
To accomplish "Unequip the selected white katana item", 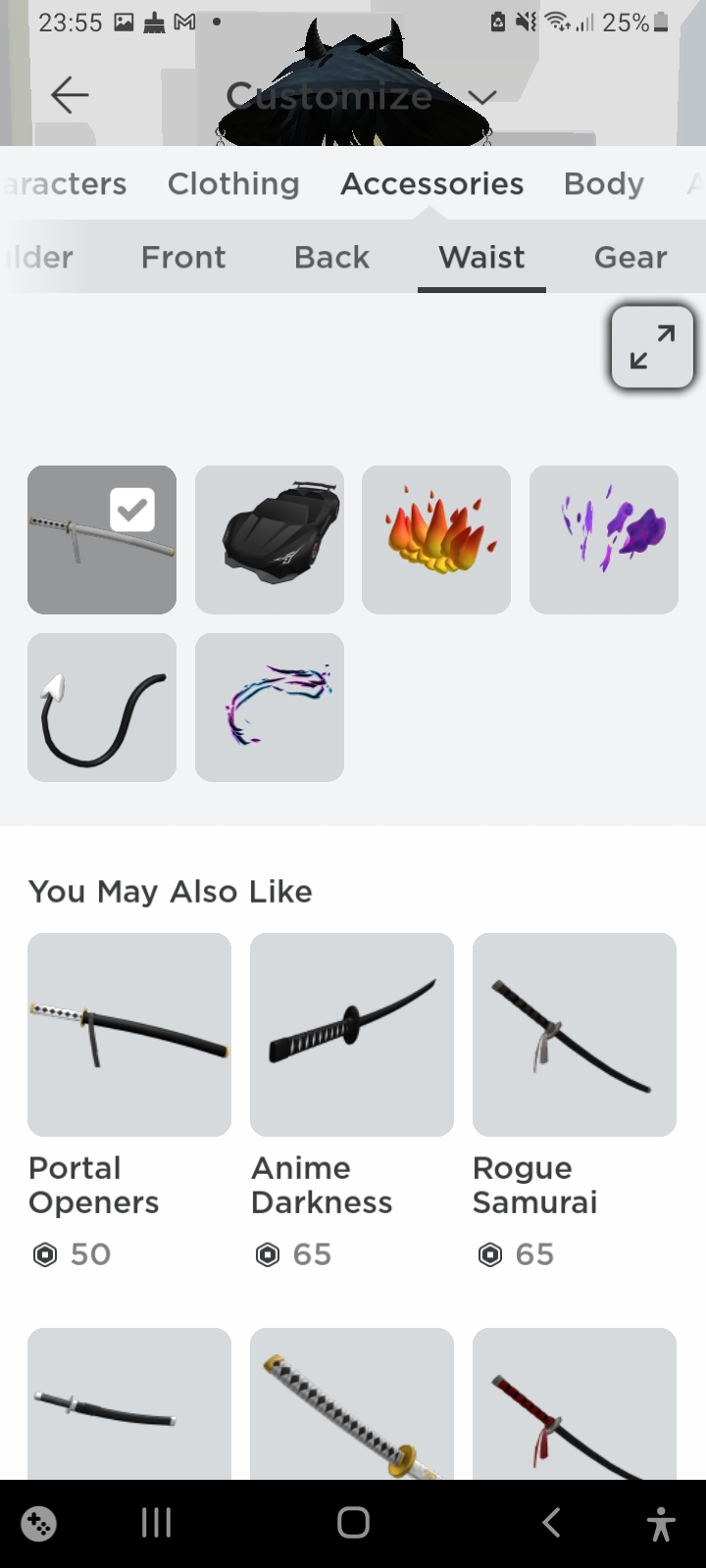I will pos(102,540).
